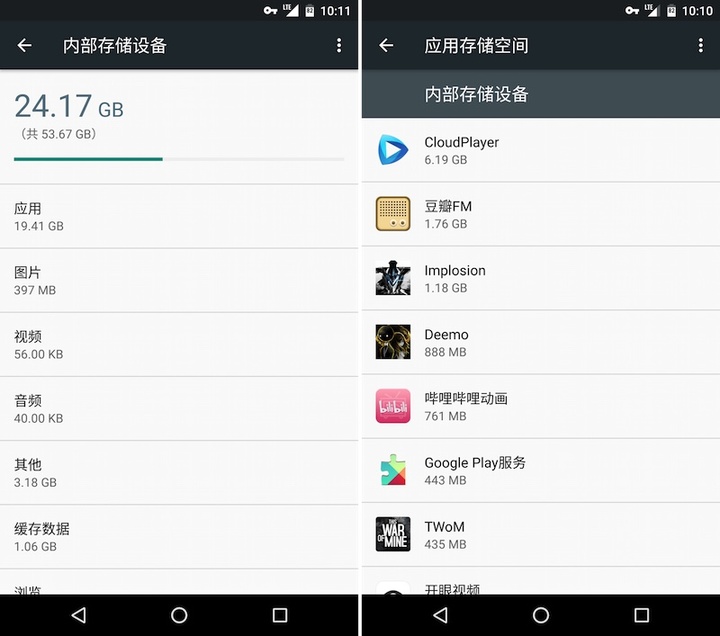The height and width of the screenshot is (636, 720).
Task: Open 豆瓣FM app storage details
Action: pos(540,214)
